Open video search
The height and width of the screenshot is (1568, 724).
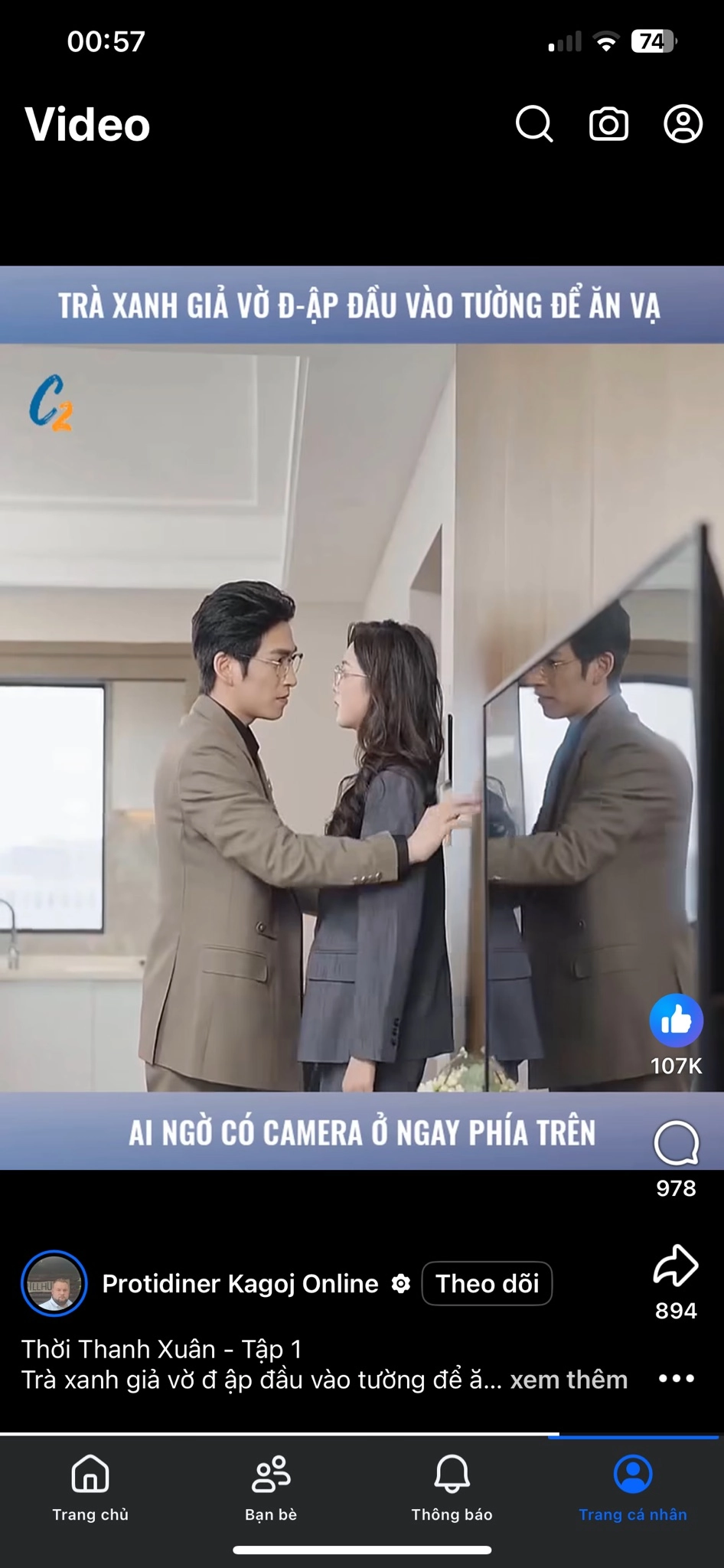(x=533, y=124)
